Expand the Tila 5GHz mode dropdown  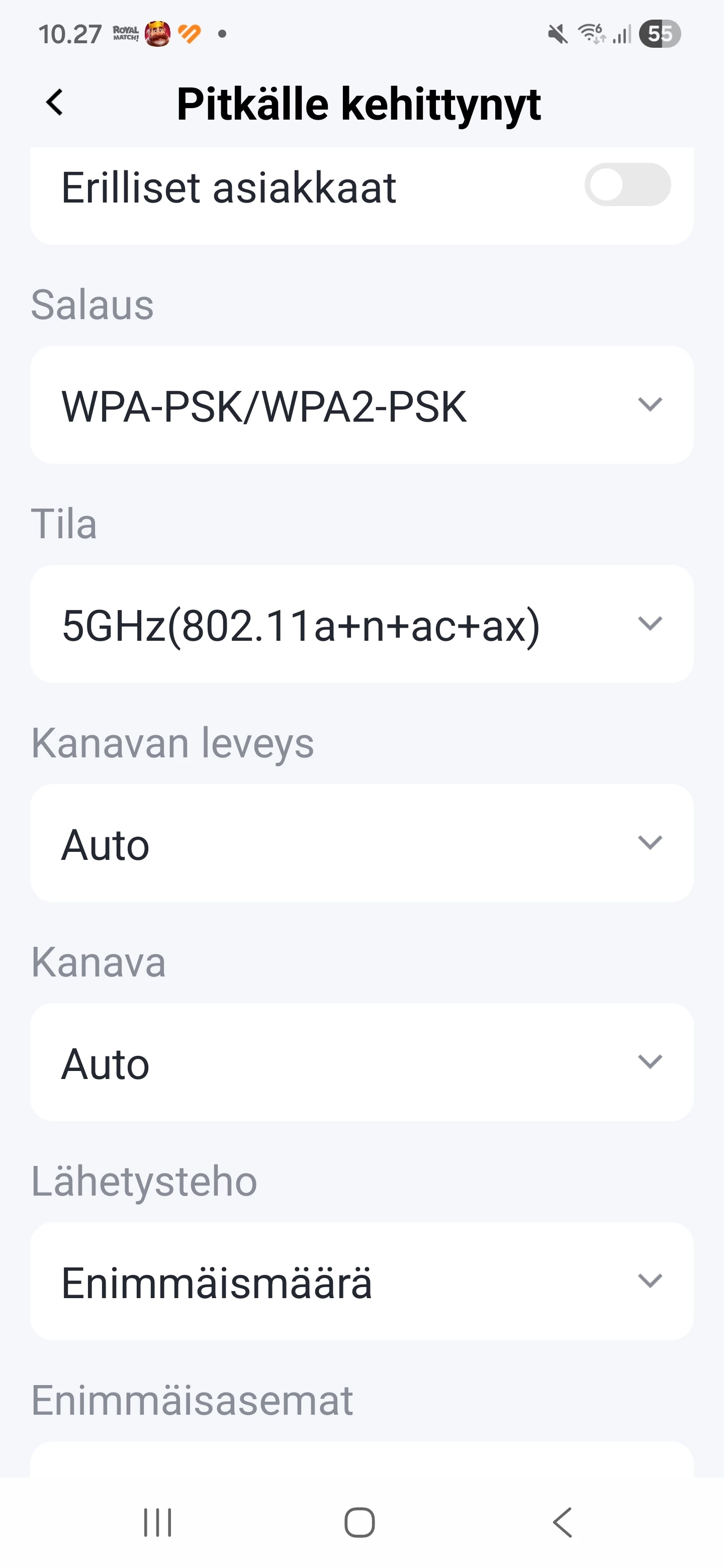click(x=361, y=624)
